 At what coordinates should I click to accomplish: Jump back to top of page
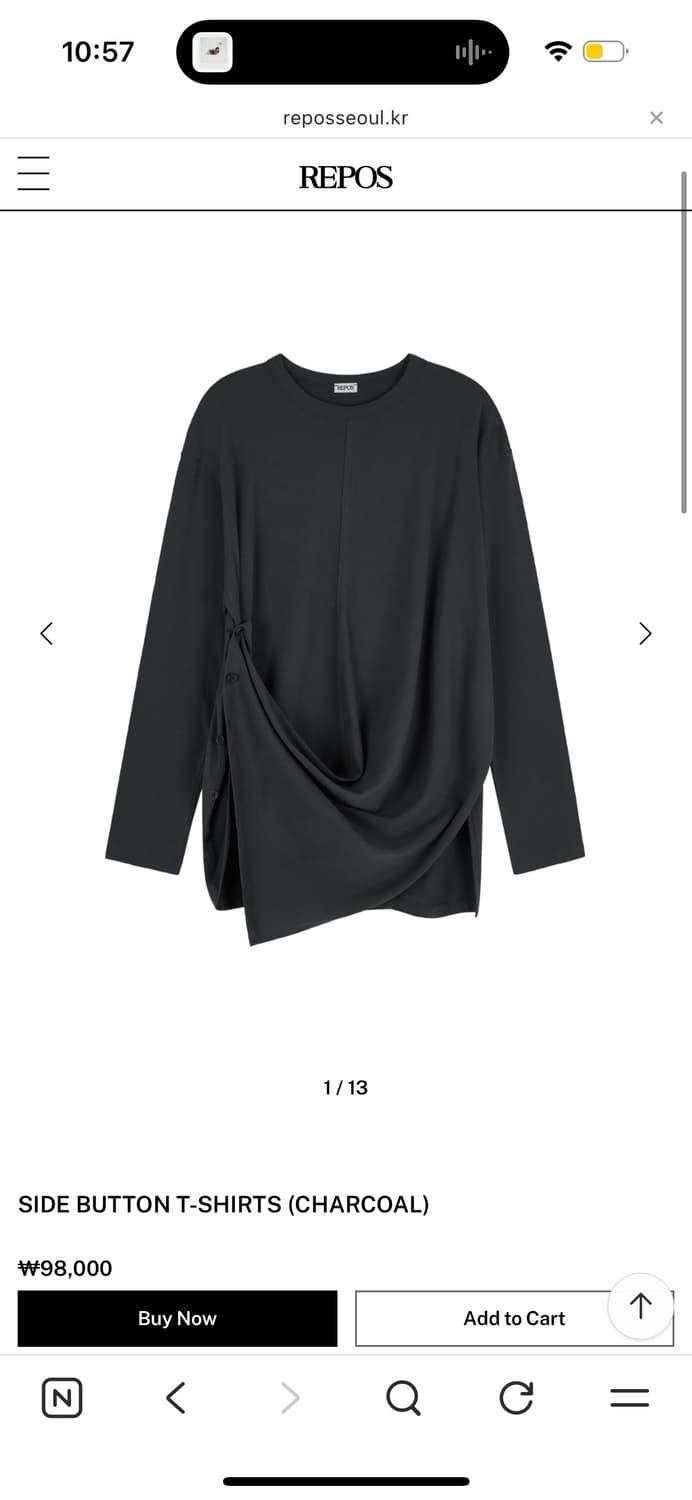pos(641,1306)
